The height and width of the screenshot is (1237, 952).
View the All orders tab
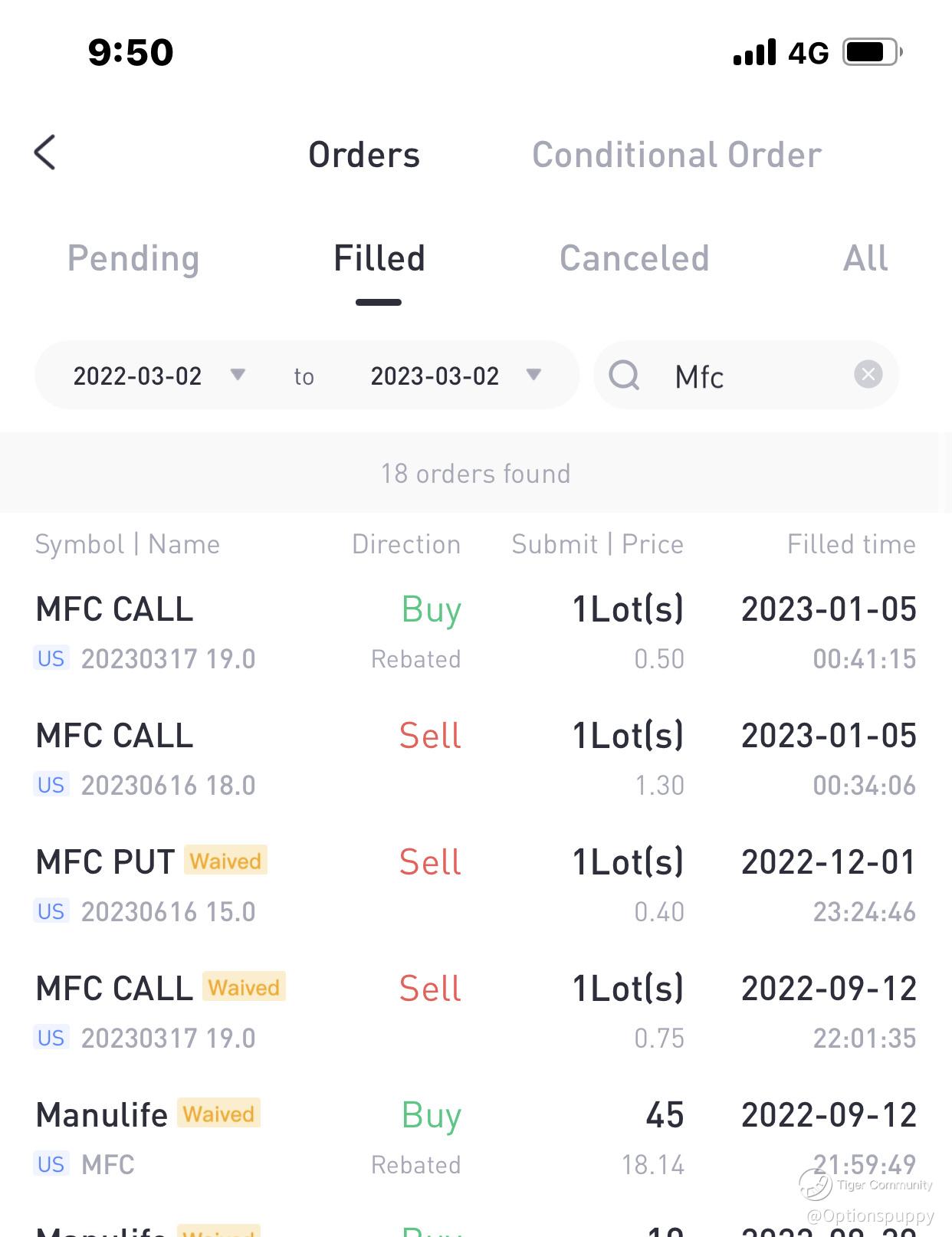[865, 258]
